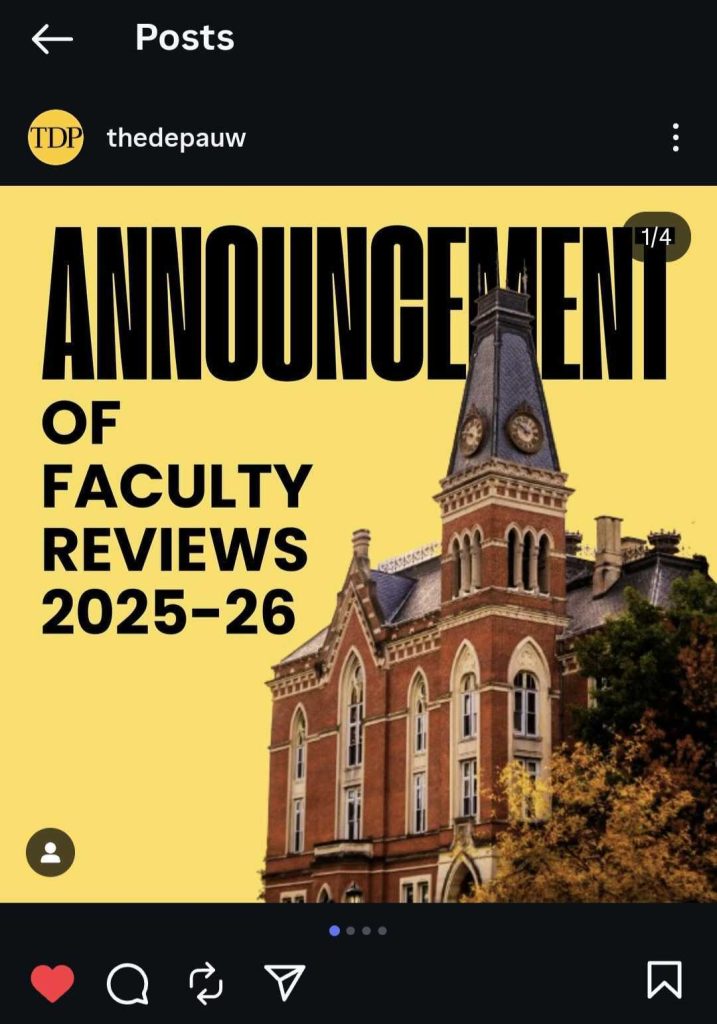
Task: Show tagged accounts on the post
Action: (50, 852)
